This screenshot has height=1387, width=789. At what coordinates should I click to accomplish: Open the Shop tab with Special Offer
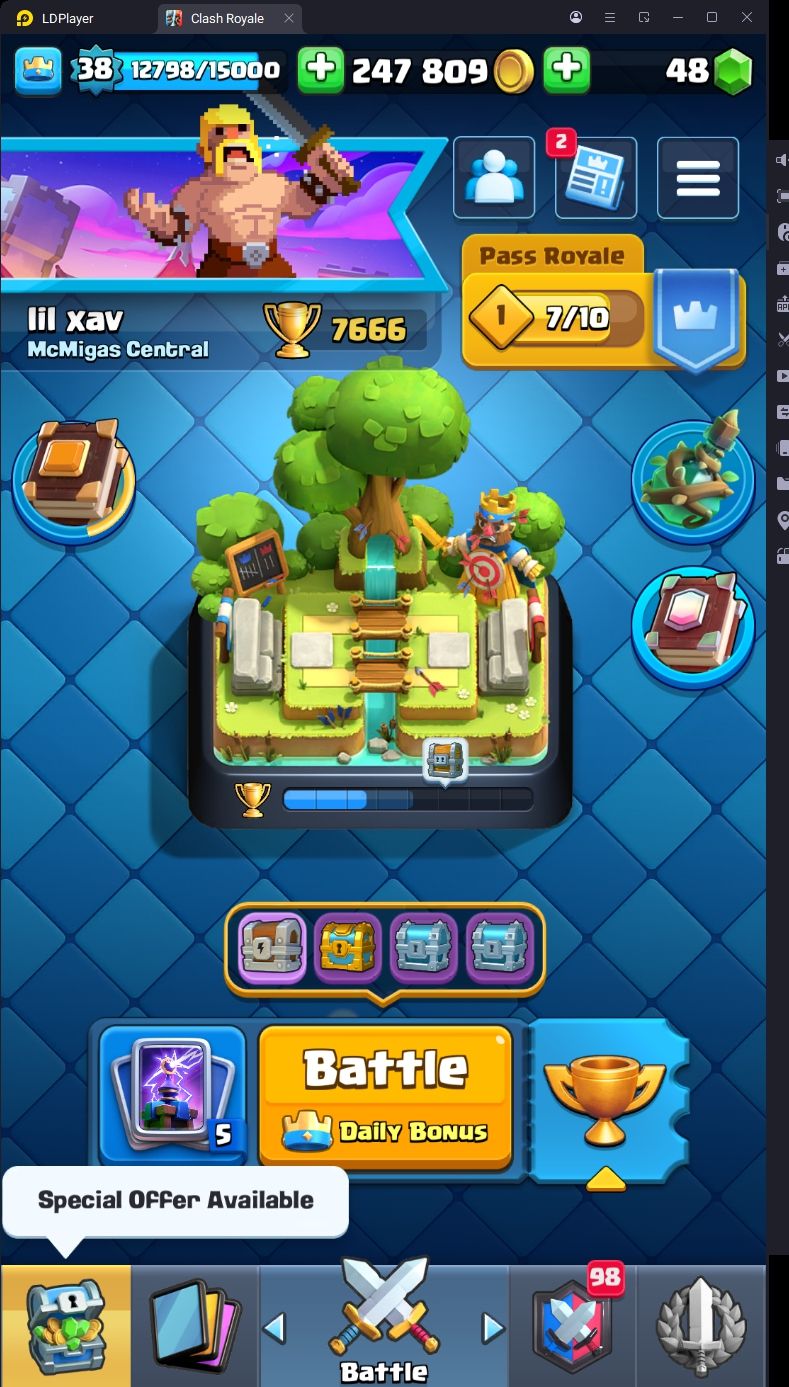(x=66, y=1325)
